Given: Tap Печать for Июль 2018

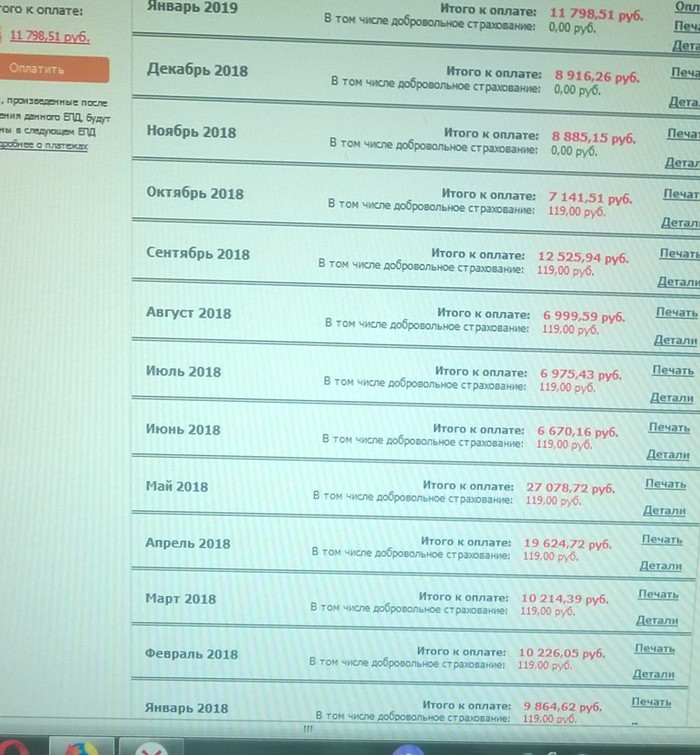Looking at the screenshot, I should [x=673, y=370].
